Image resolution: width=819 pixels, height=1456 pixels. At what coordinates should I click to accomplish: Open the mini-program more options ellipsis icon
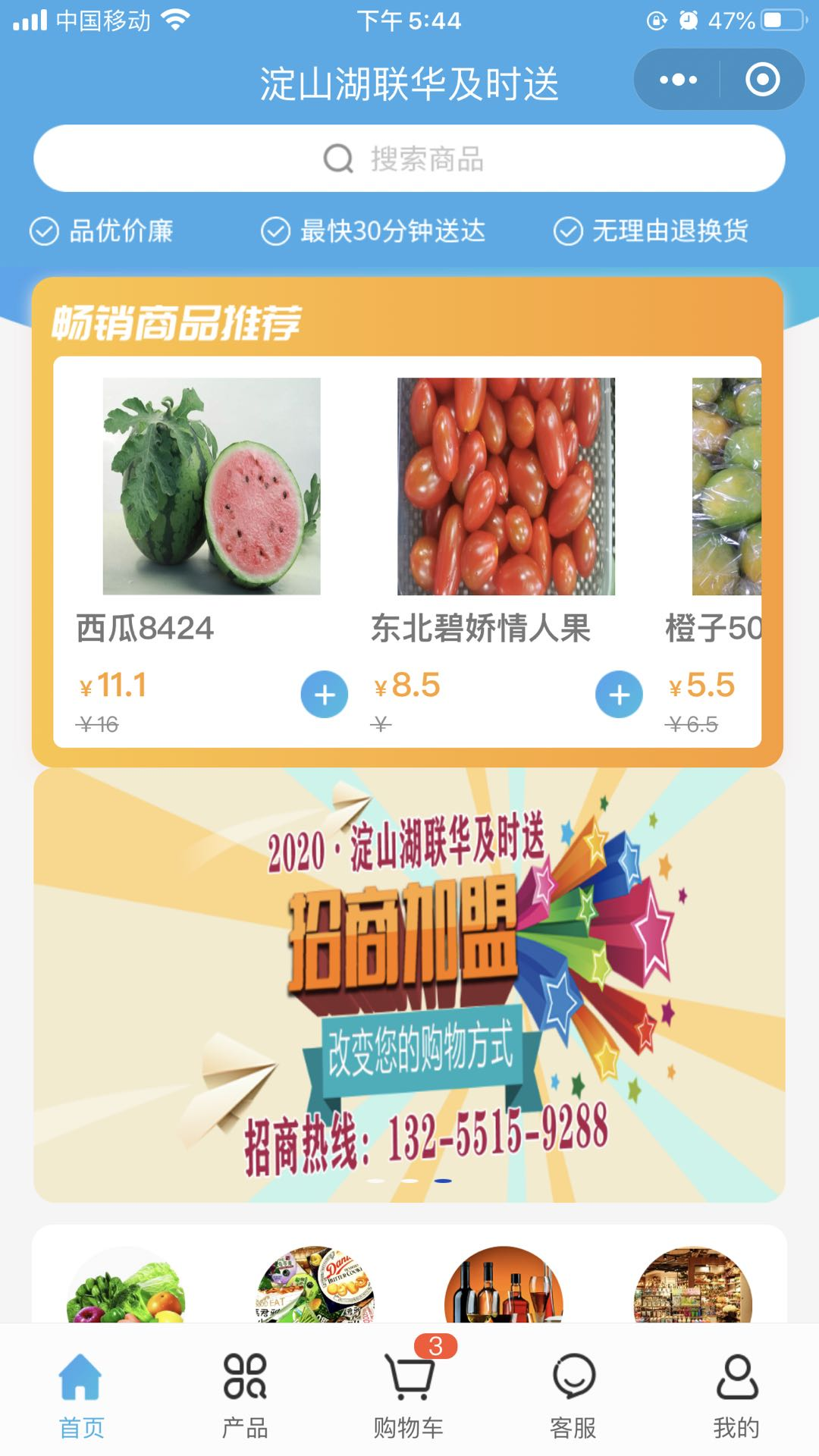coord(677,78)
